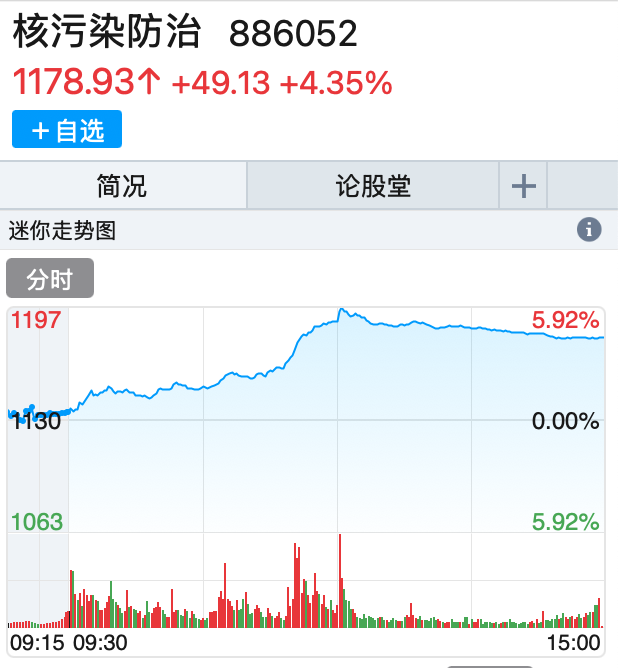
Task: Open the 分时 price trend chart
Action: 305,420
